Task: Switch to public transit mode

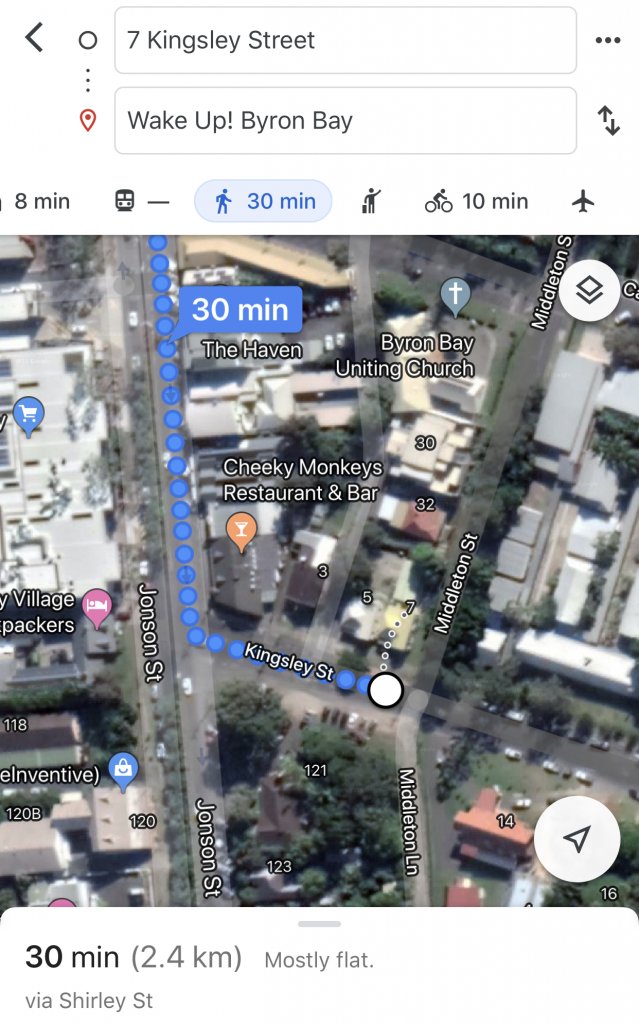Action: point(142,201)
